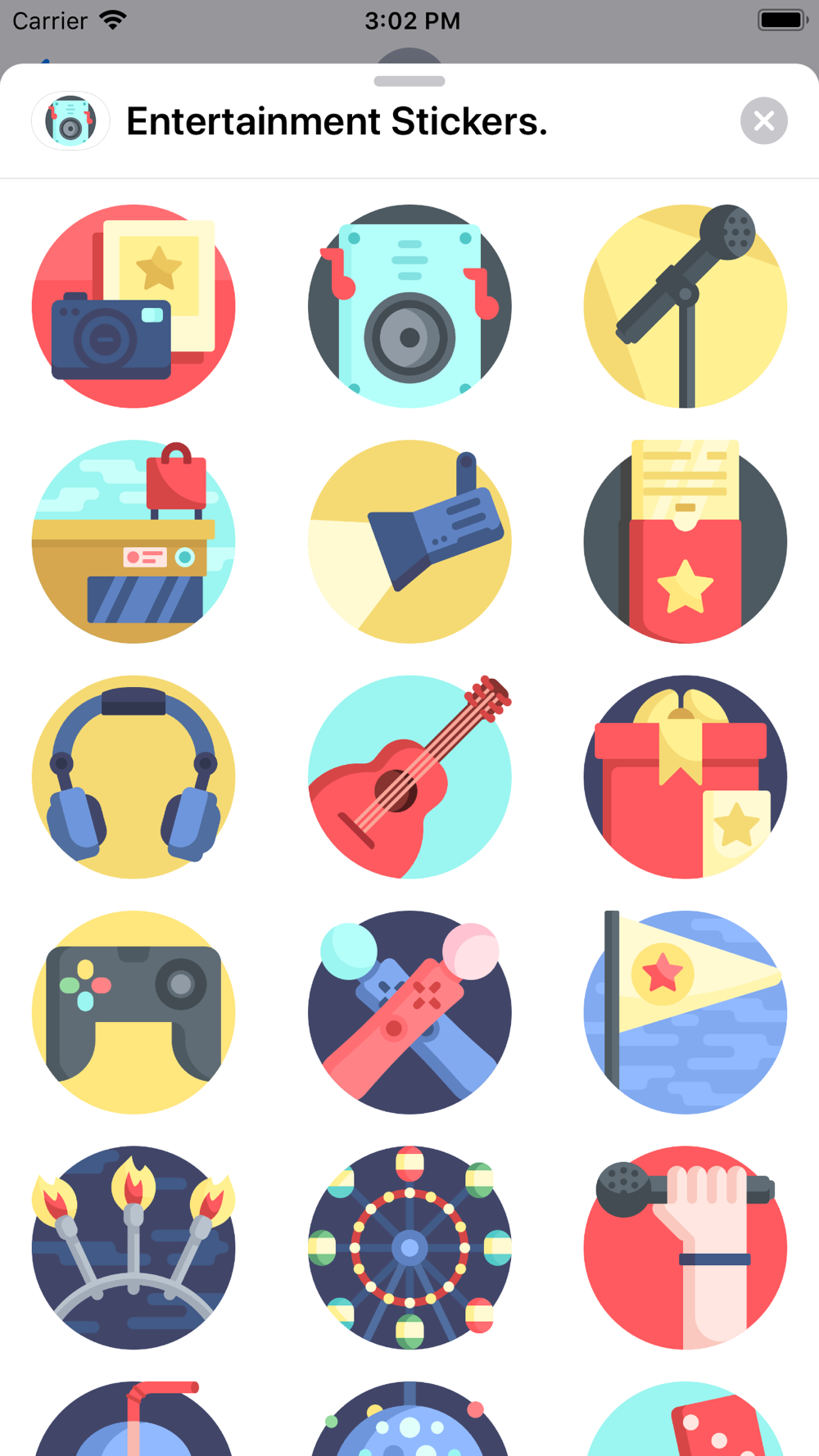Choose the red ticket envelope sticker

pyautogui.click(x=686, y=541)
